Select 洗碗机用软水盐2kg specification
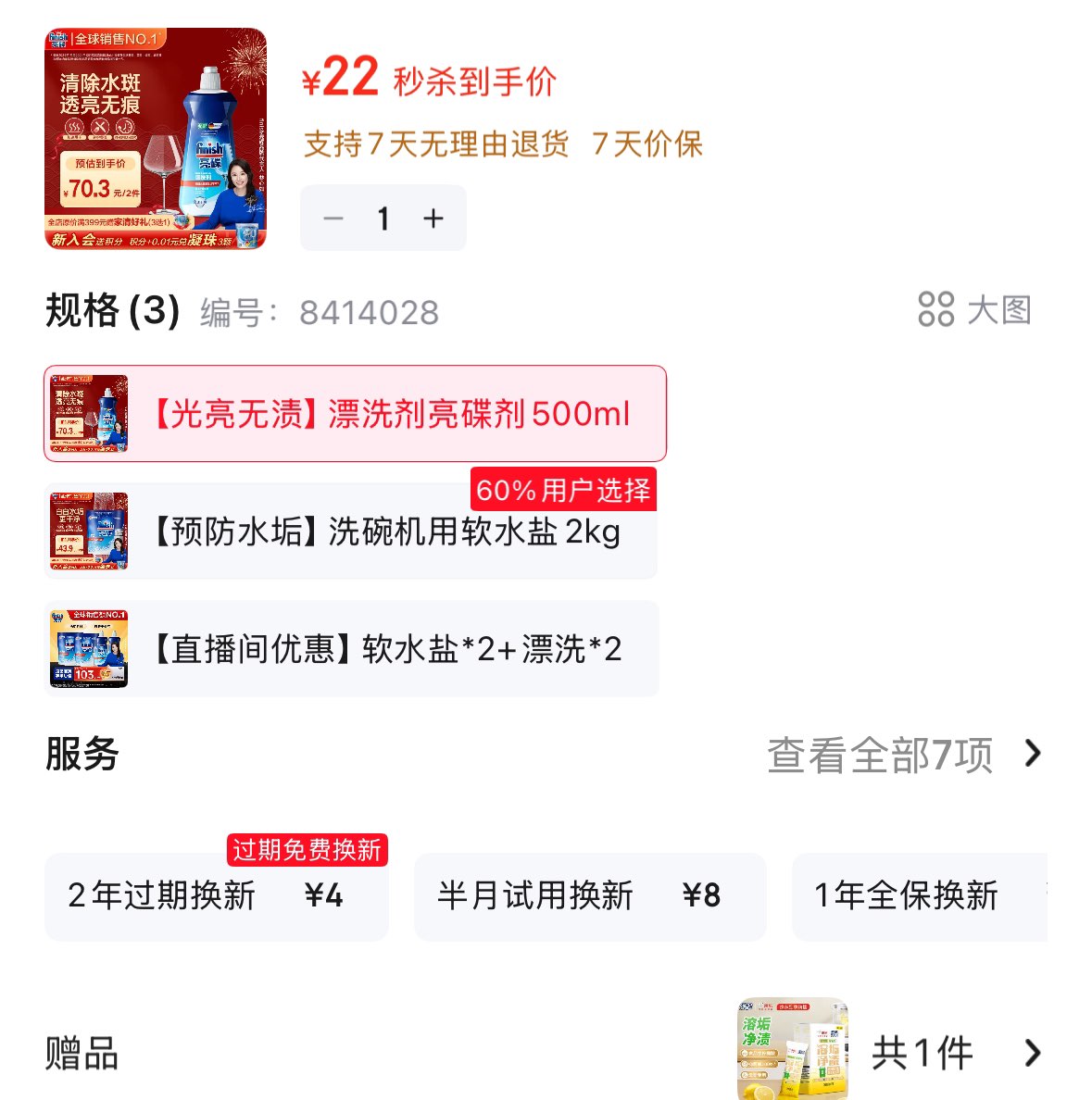1092x1100 pixels. tap(350, 531)
